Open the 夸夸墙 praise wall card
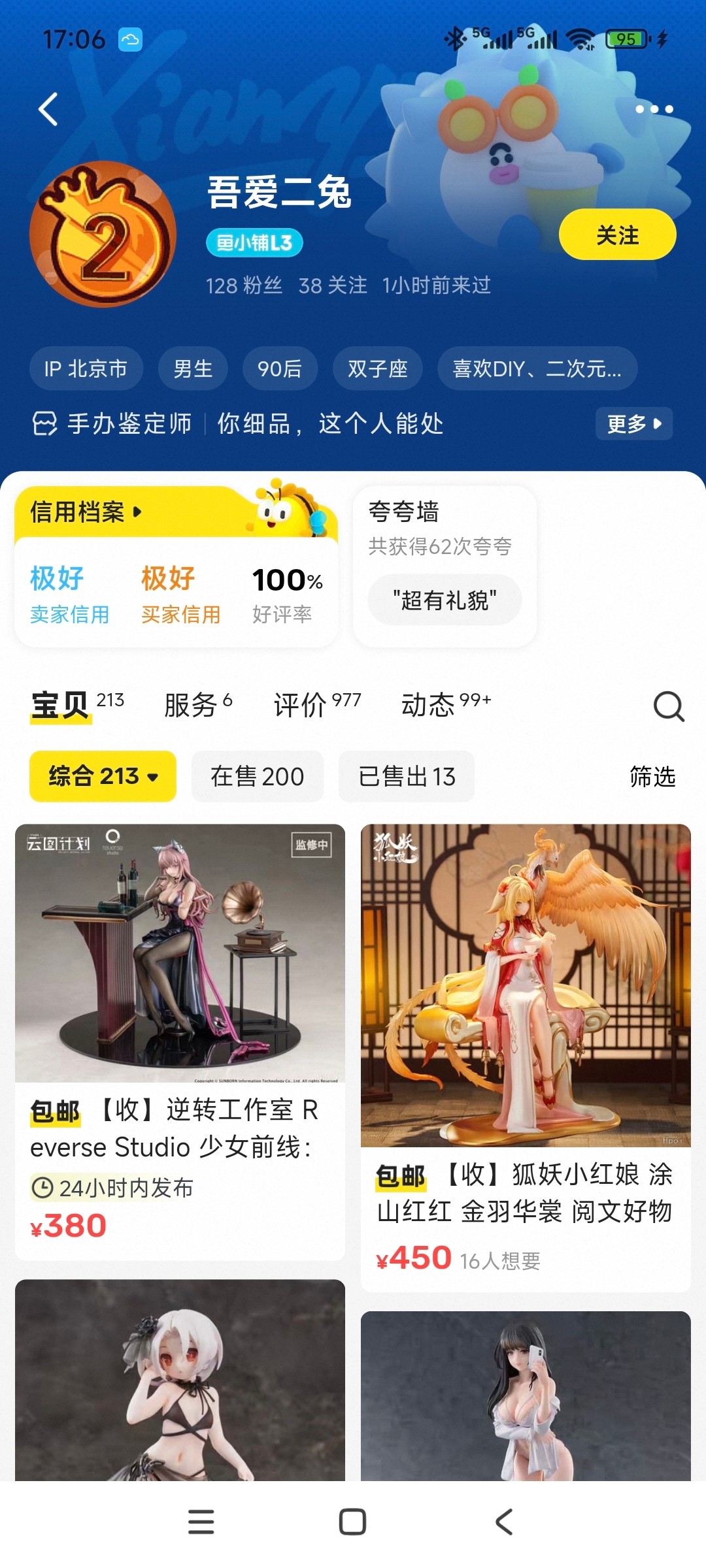The image size is (706, 1568). coord(445,565)
